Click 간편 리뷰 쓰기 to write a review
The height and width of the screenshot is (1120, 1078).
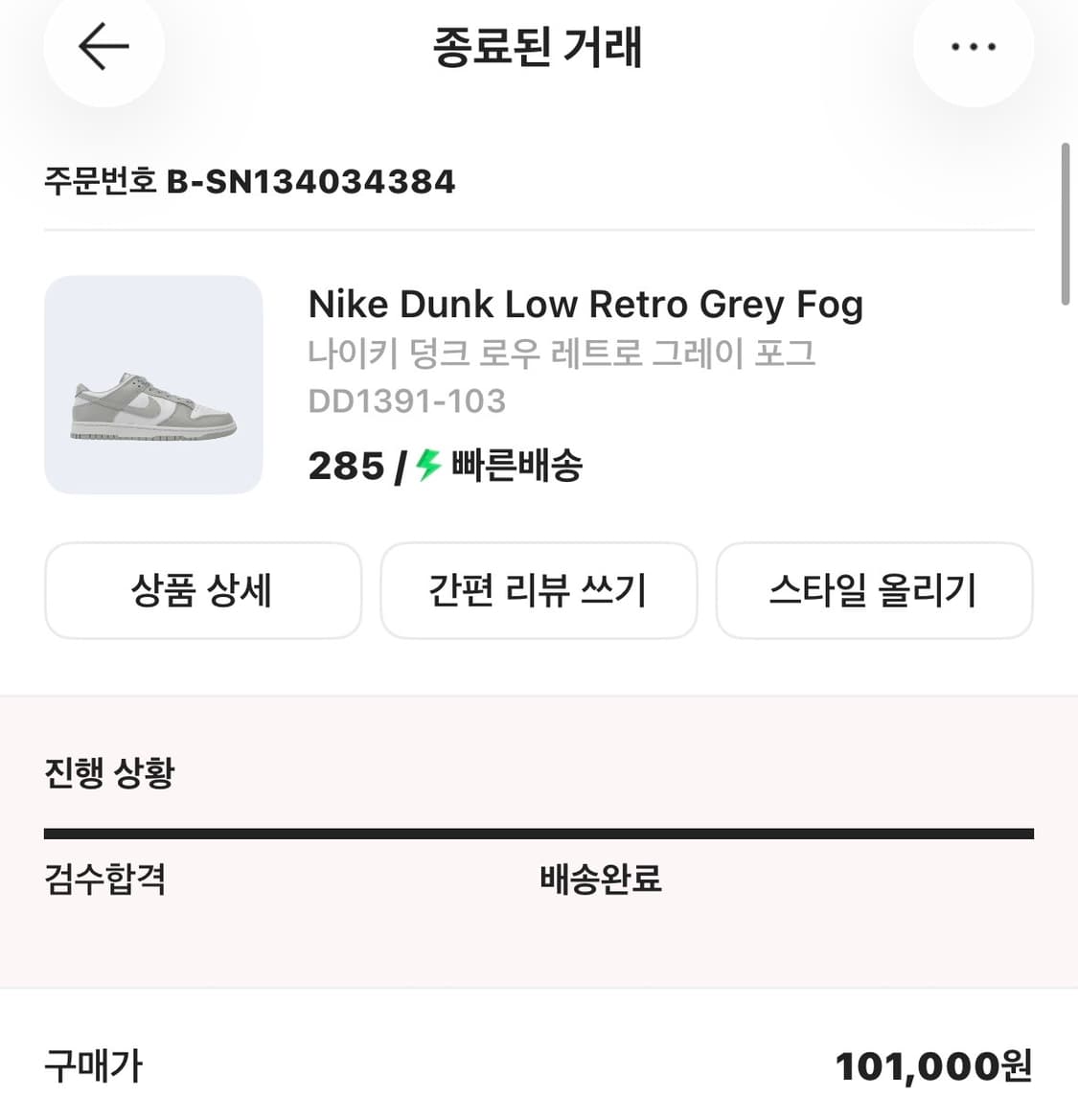(x=539, y=591)
